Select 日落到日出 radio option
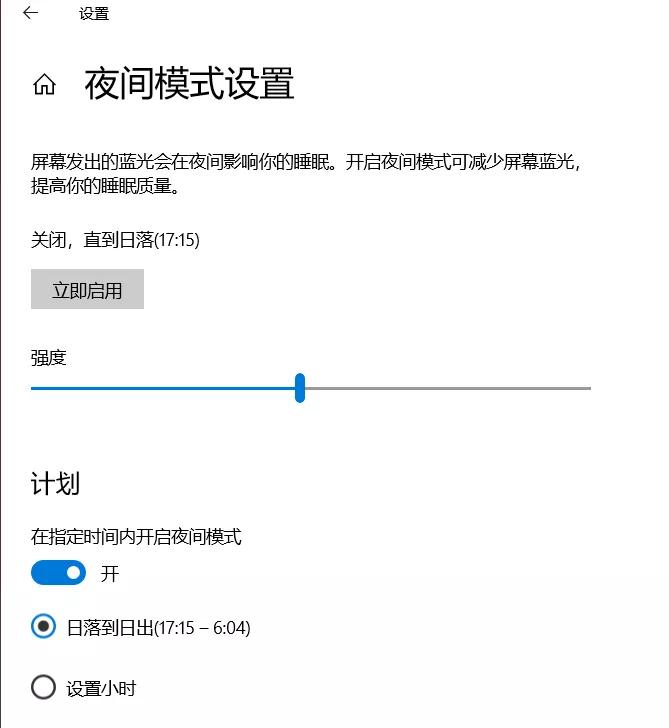The width and height of the screenshot is (669, 728). coord(43,627)
